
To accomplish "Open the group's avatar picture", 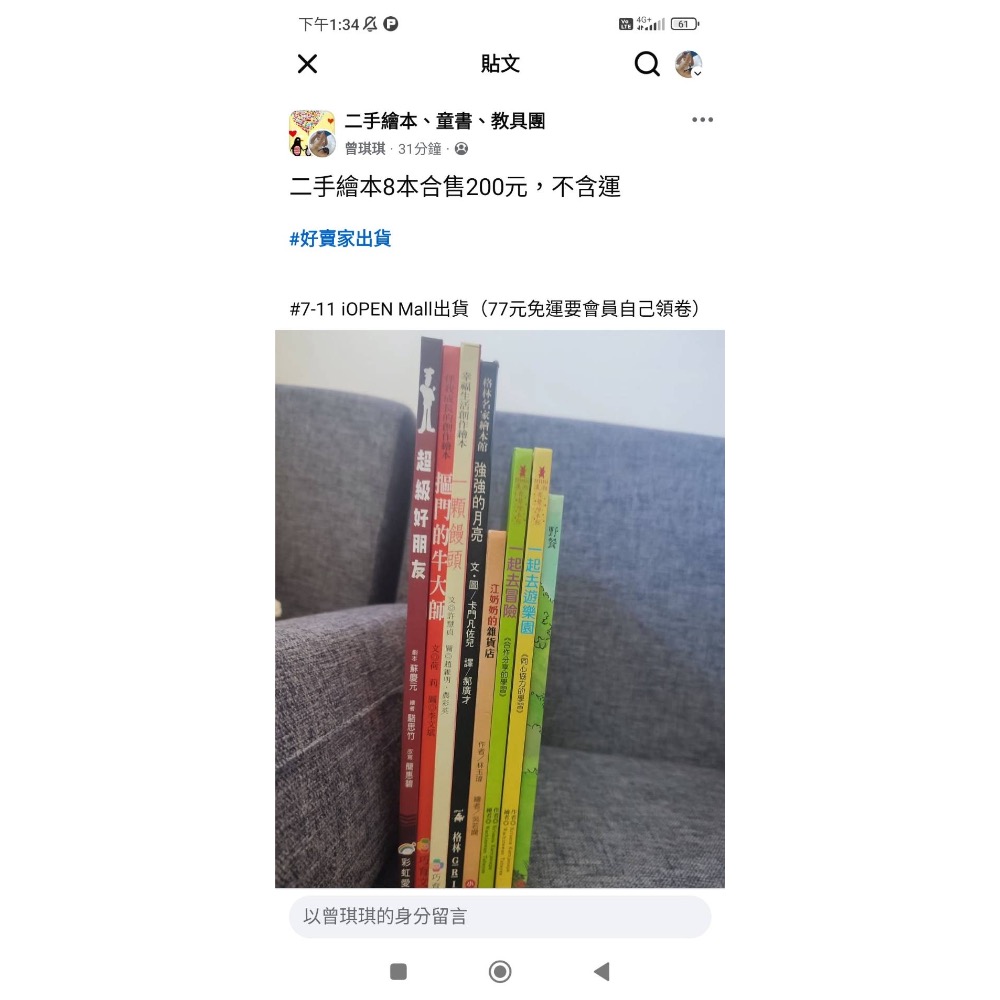I will [x=311, y=133].
